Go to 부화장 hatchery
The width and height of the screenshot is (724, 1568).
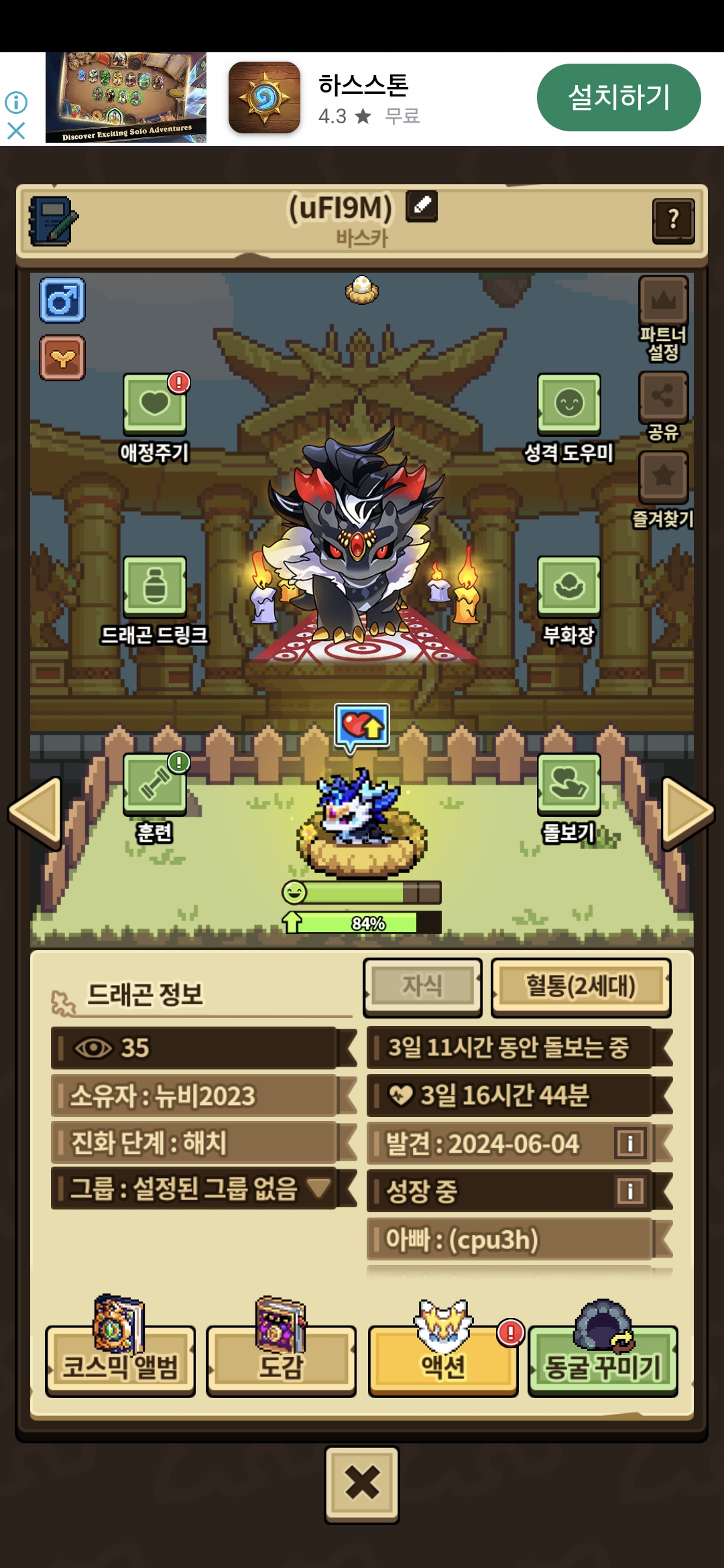[x=568, y=588]
